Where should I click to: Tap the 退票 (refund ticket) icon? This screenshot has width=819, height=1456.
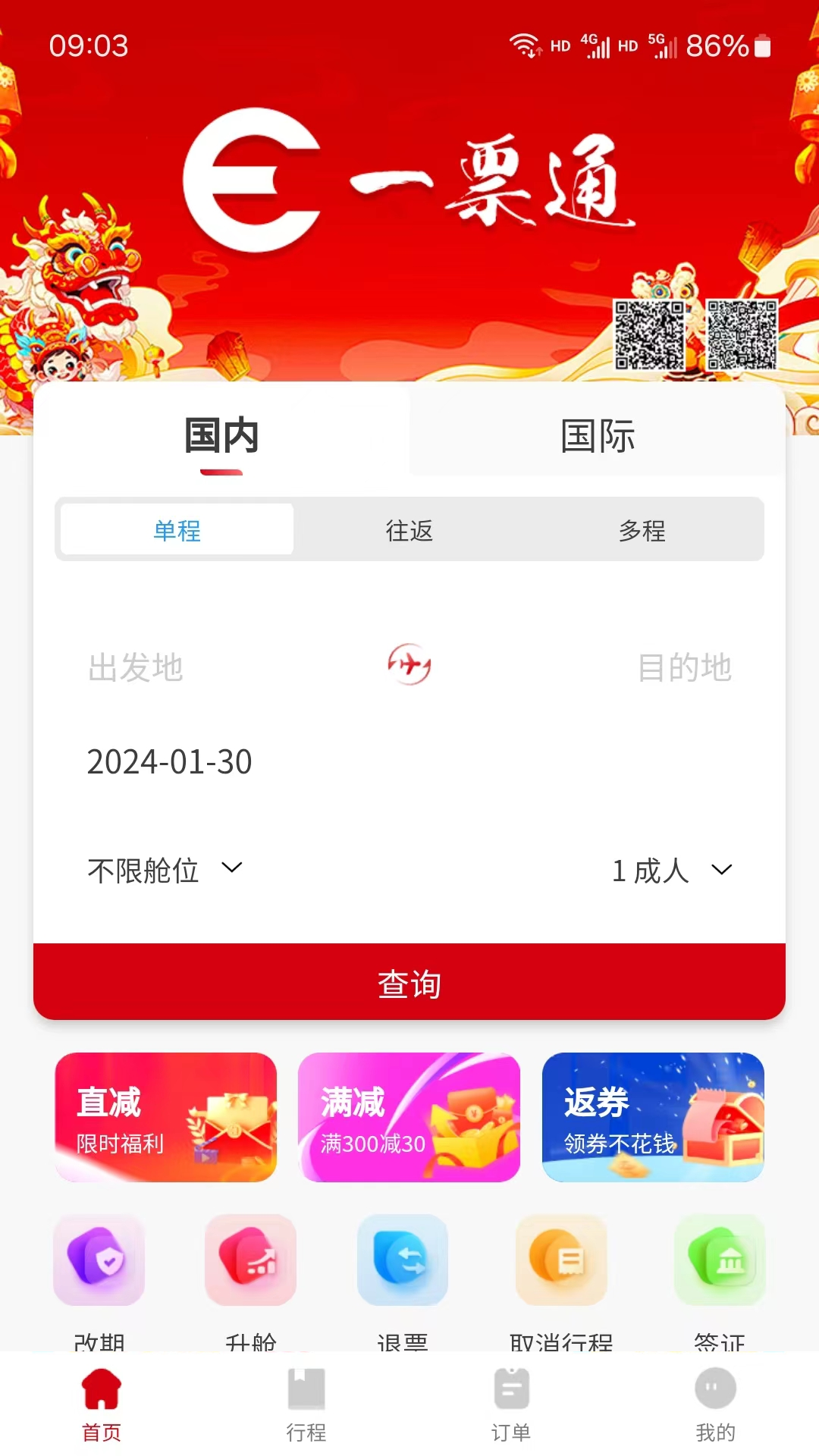402,1260
